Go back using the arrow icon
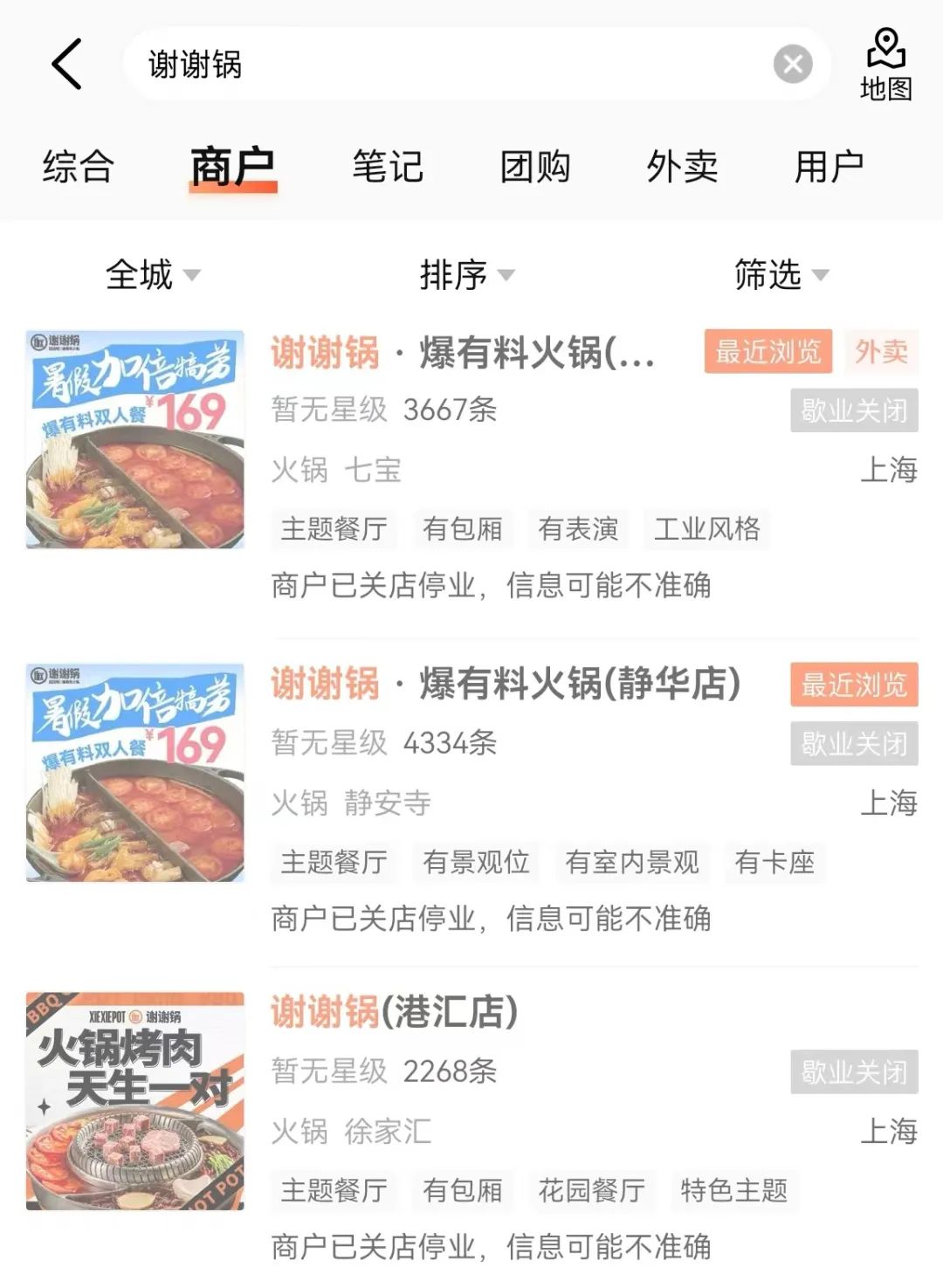 (x=67, y=64)
